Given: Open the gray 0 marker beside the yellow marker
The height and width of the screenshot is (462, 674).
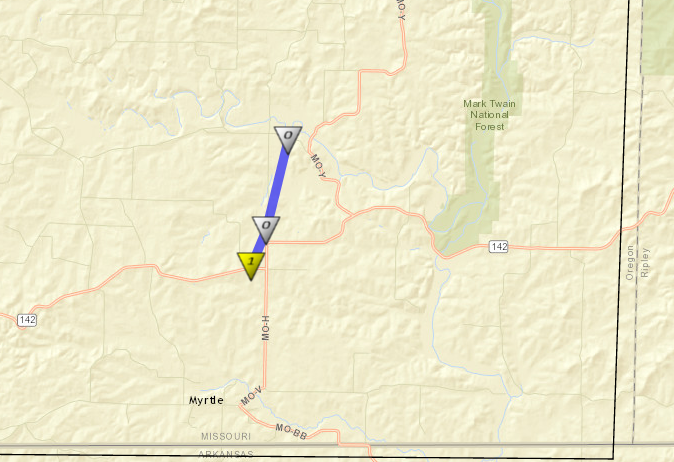Looking at the screenshot, I should click(266, 228).
